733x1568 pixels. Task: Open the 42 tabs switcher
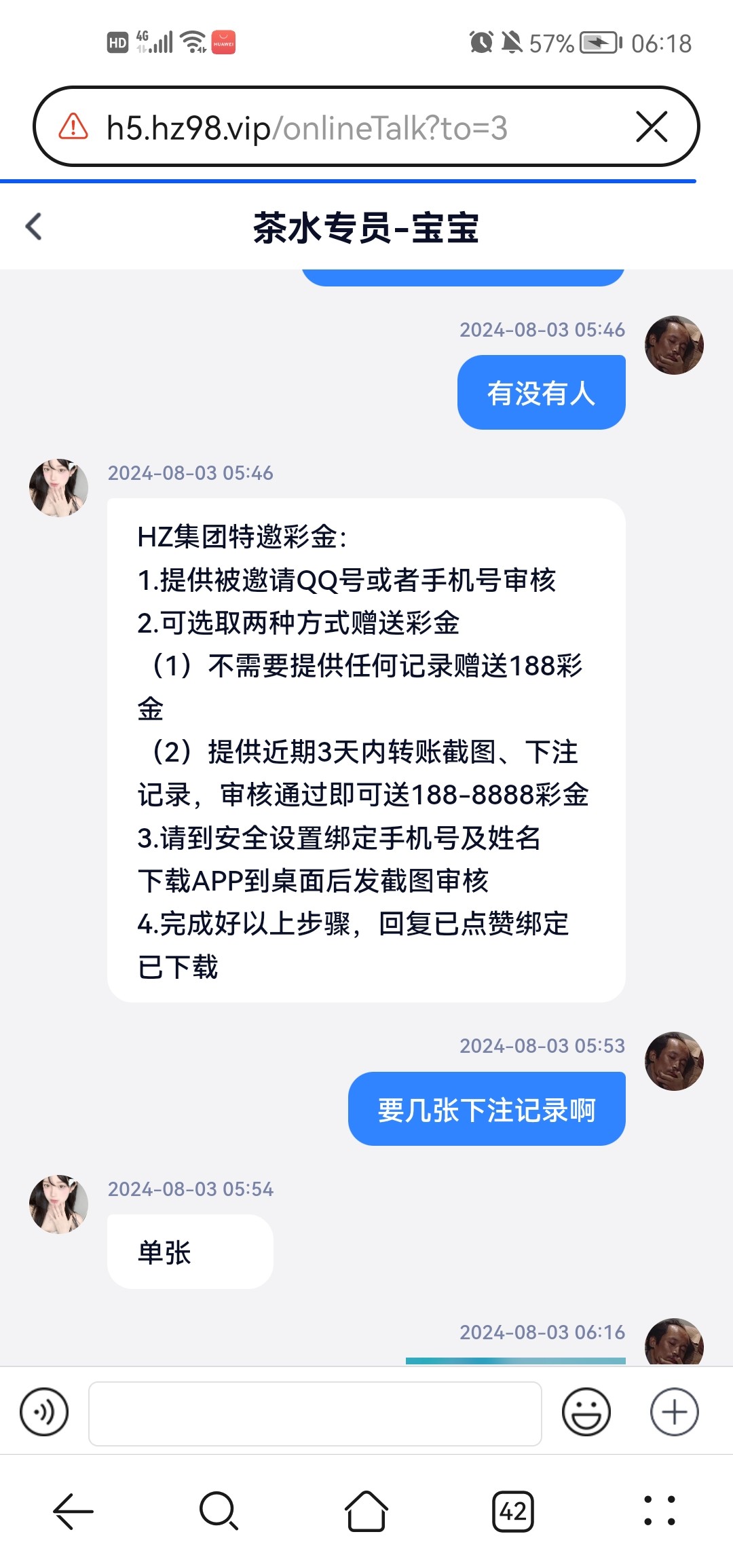(x=513, y=1512)
